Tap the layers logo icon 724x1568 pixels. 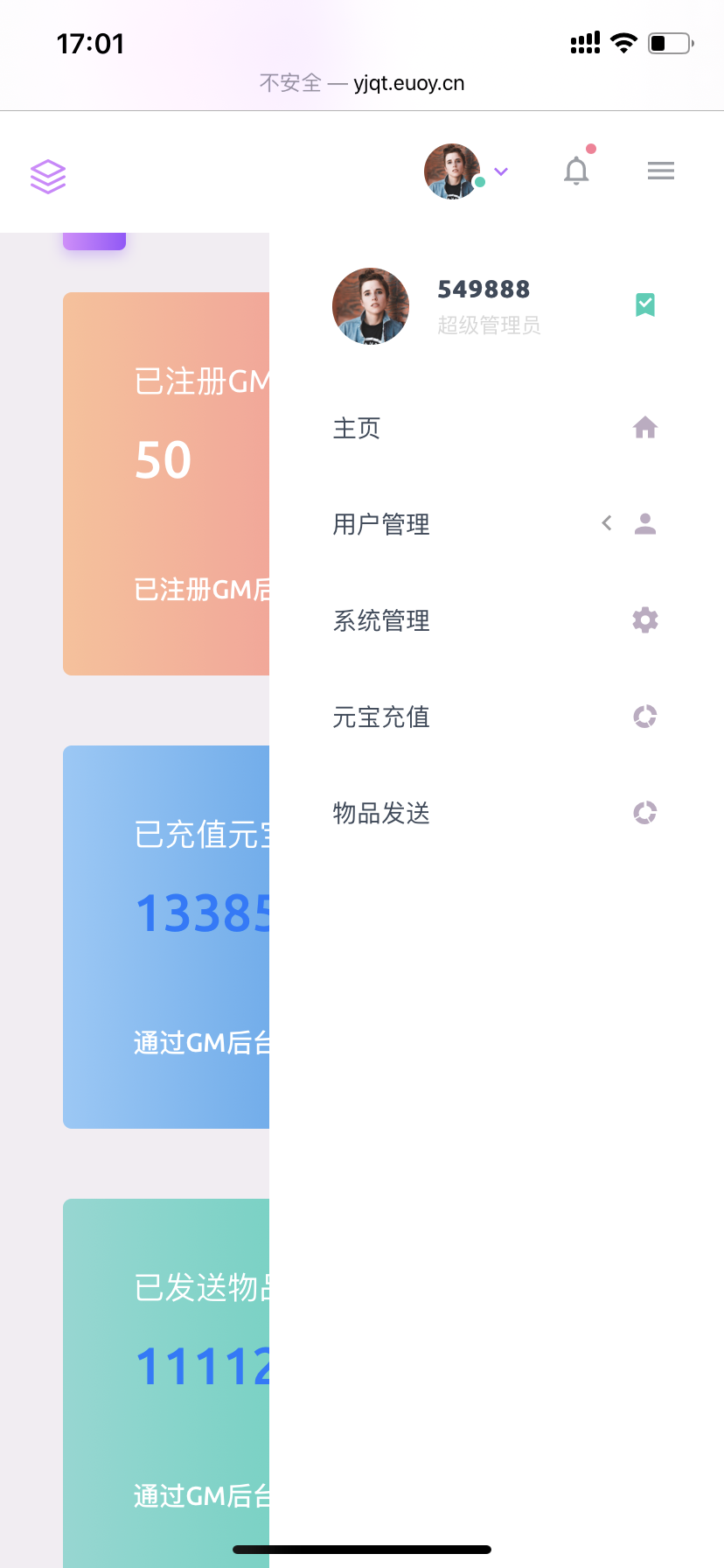tap(48, 176)
